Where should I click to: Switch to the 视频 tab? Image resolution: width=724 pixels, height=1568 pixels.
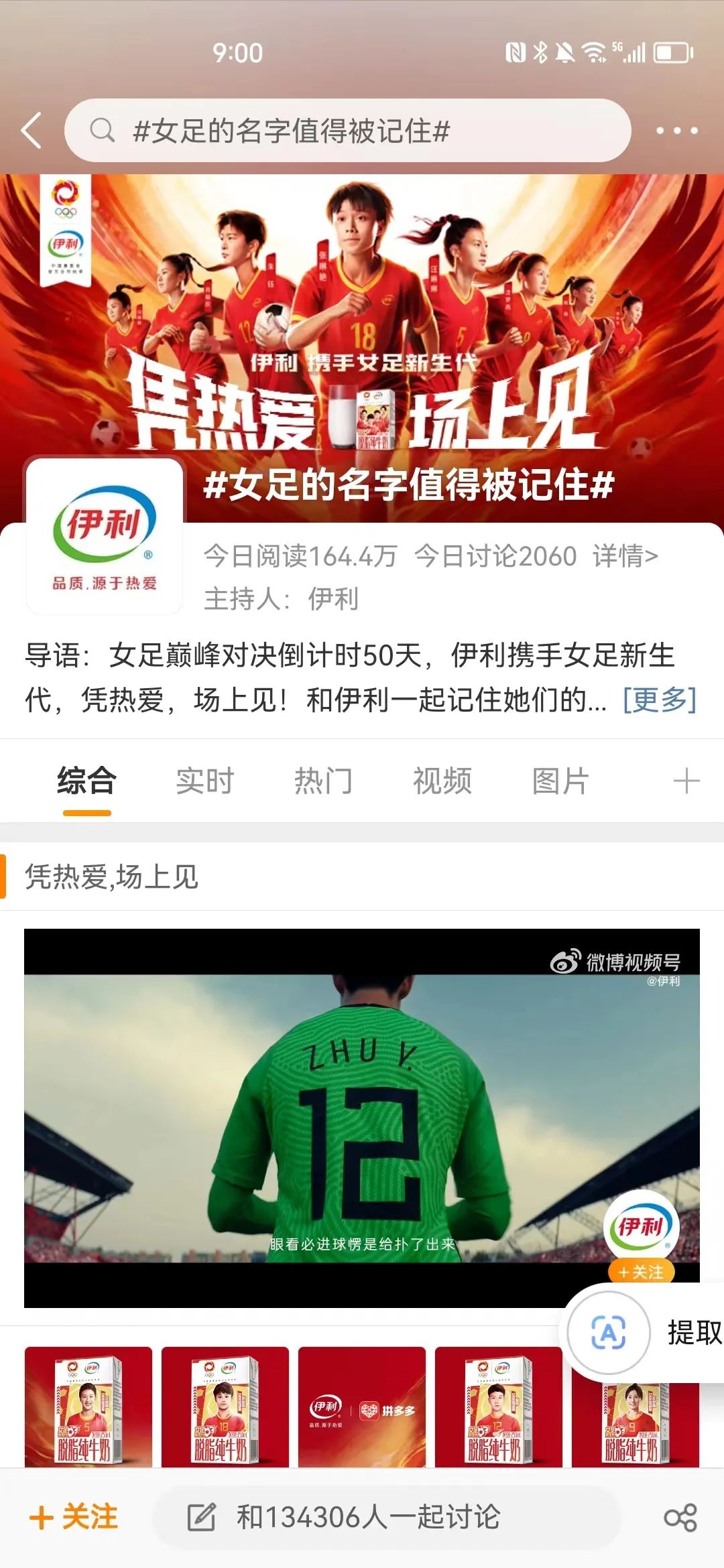pyautogui.click(x=442, y=781)
